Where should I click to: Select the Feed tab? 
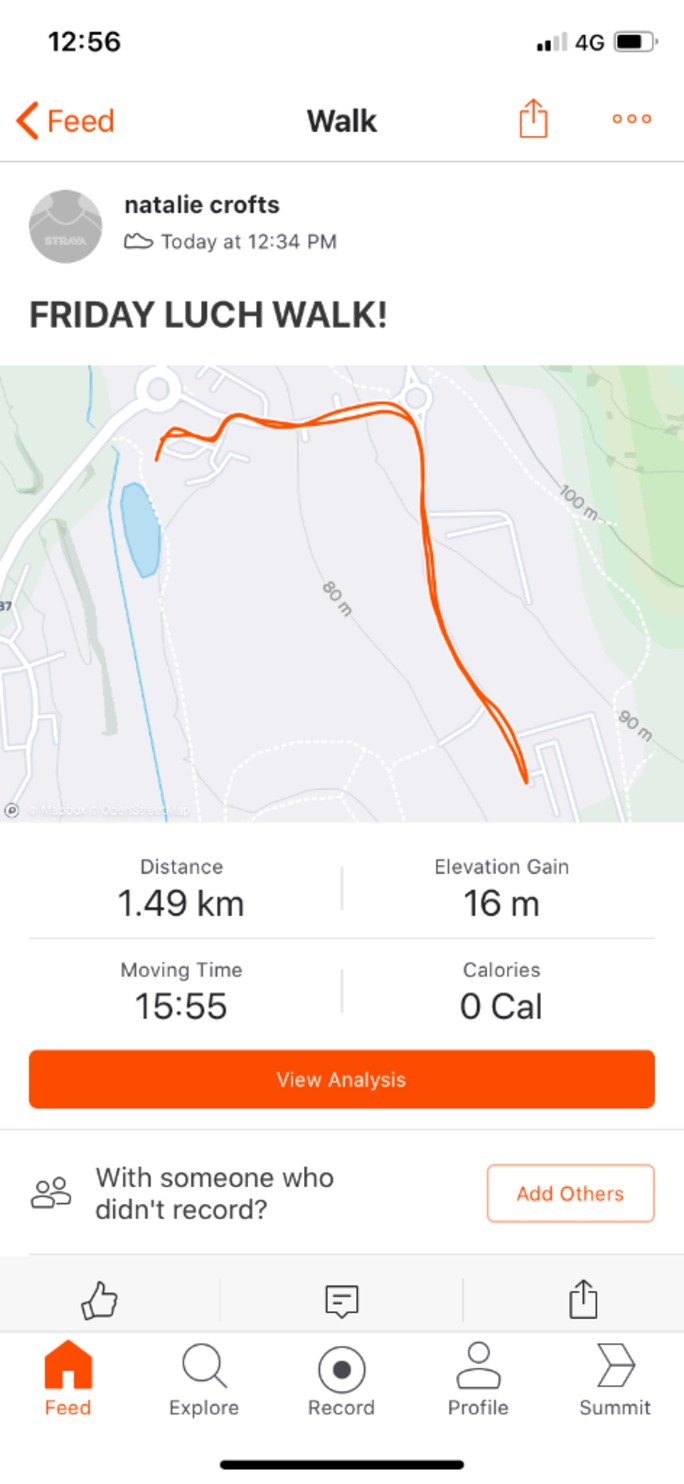coord(68,1380)
